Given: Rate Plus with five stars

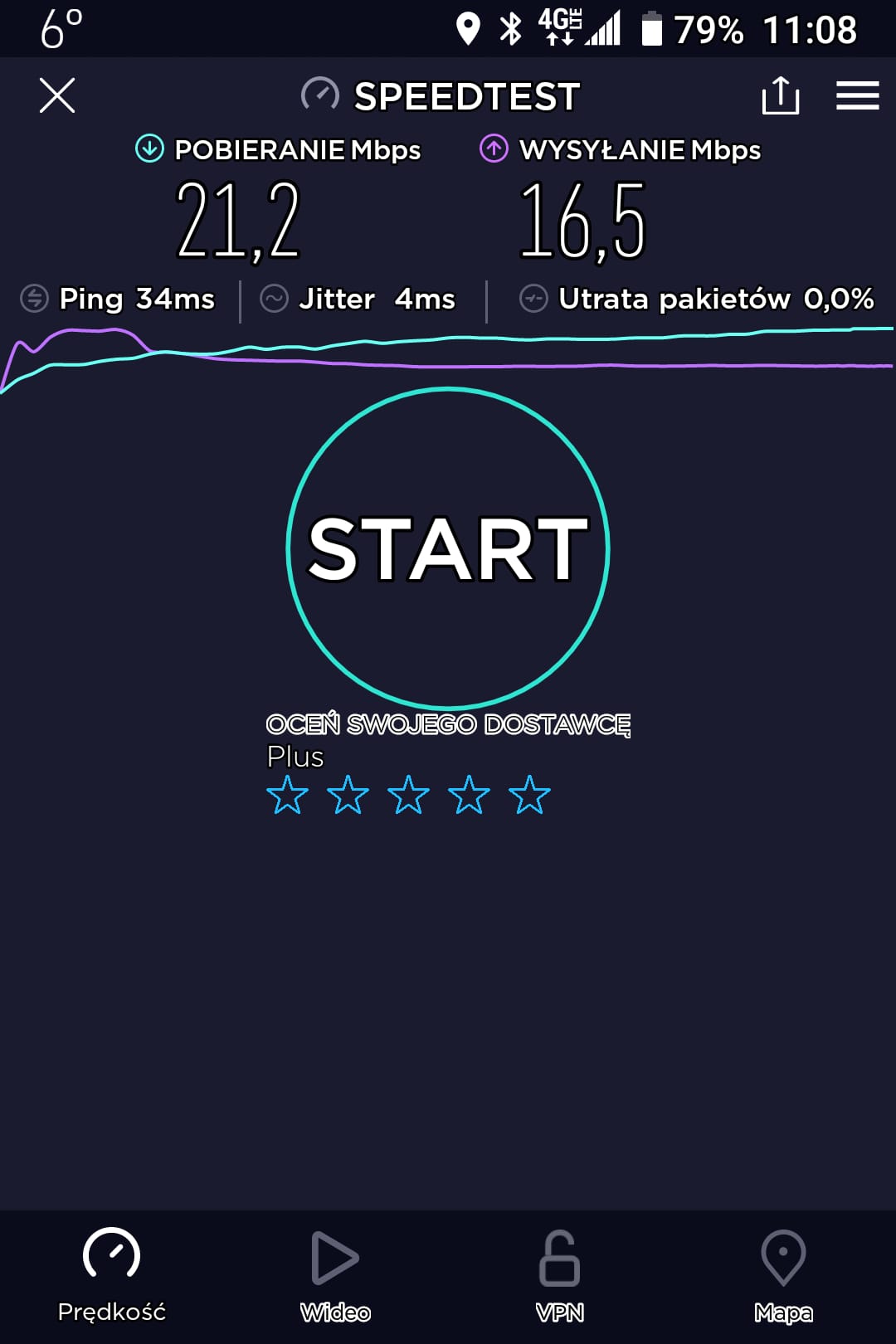Looking at the screenshot, I should (529, 795).
